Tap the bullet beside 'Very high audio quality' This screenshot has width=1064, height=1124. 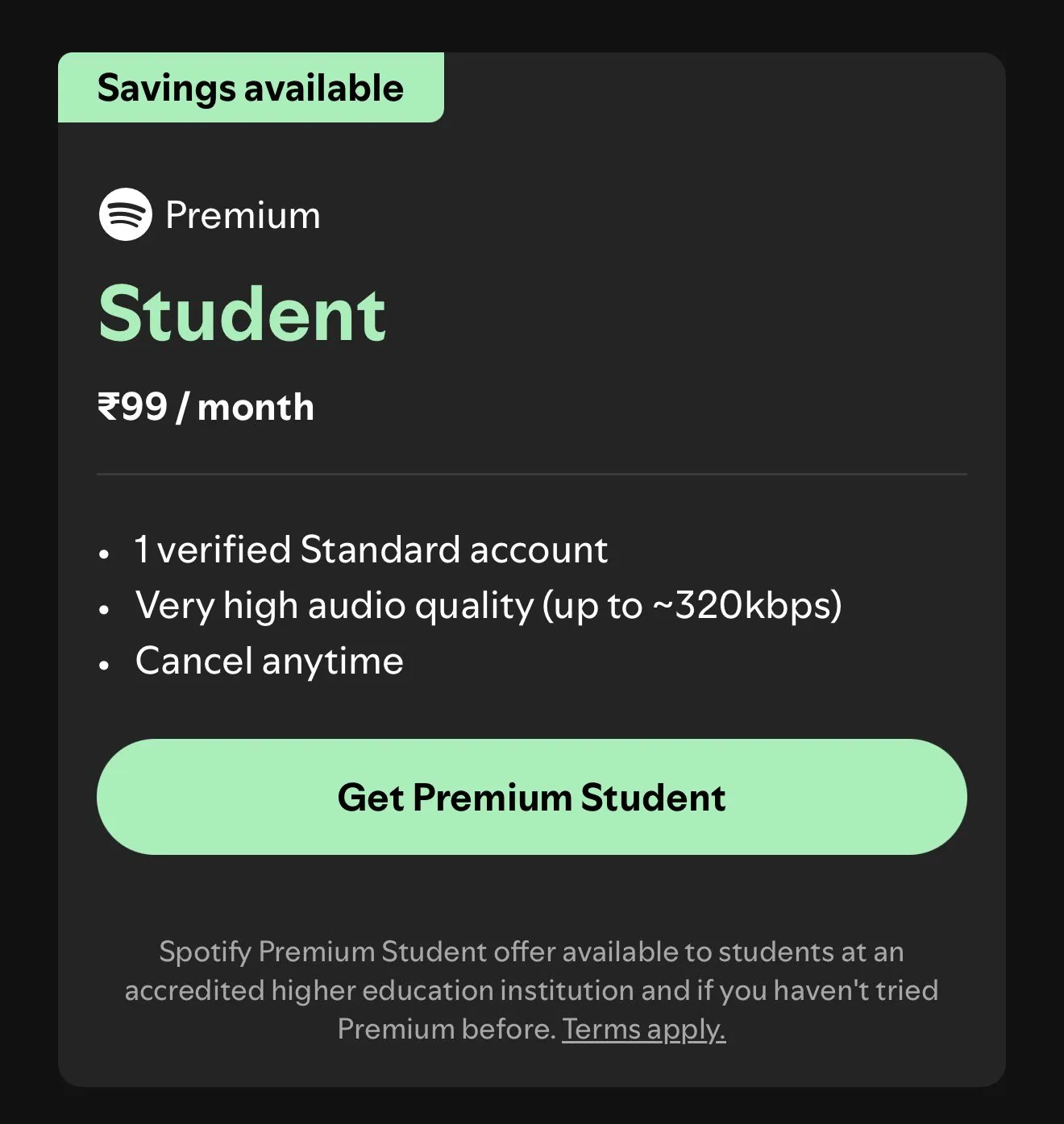pyautogui.click(x=104, y=608)
